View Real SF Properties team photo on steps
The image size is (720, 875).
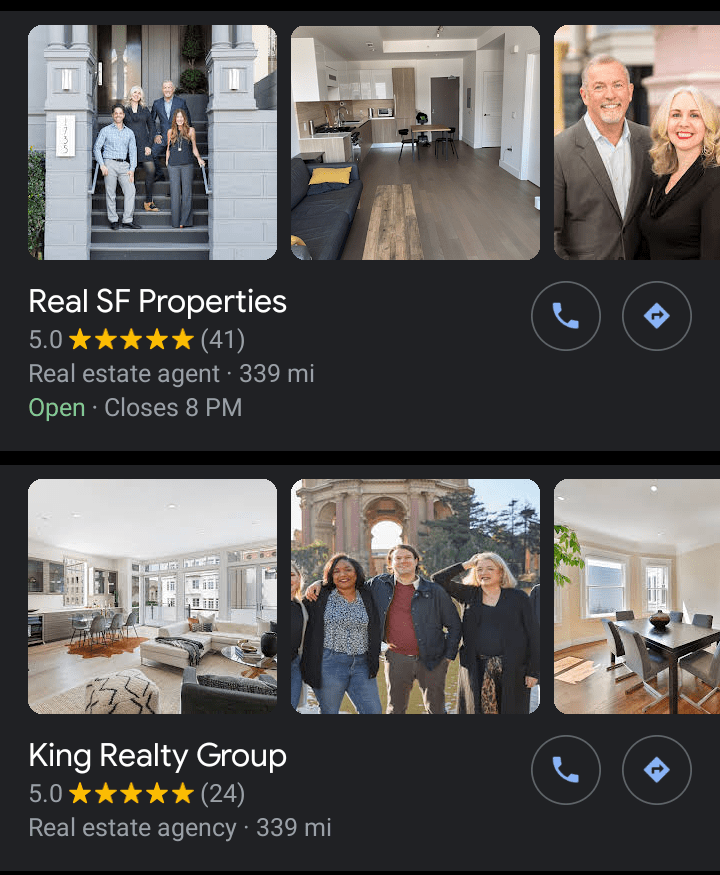152,143
